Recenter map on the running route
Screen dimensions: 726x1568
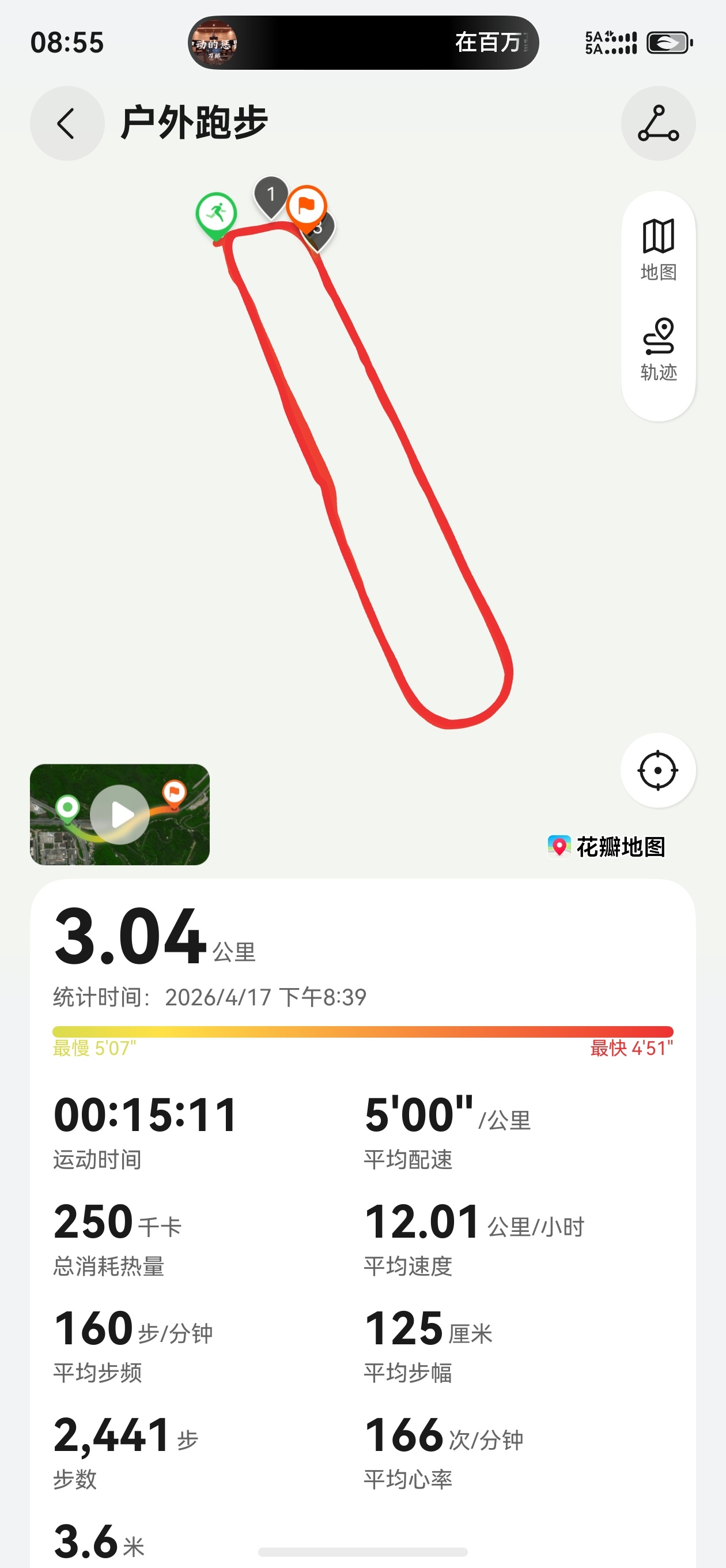(657, 771)
